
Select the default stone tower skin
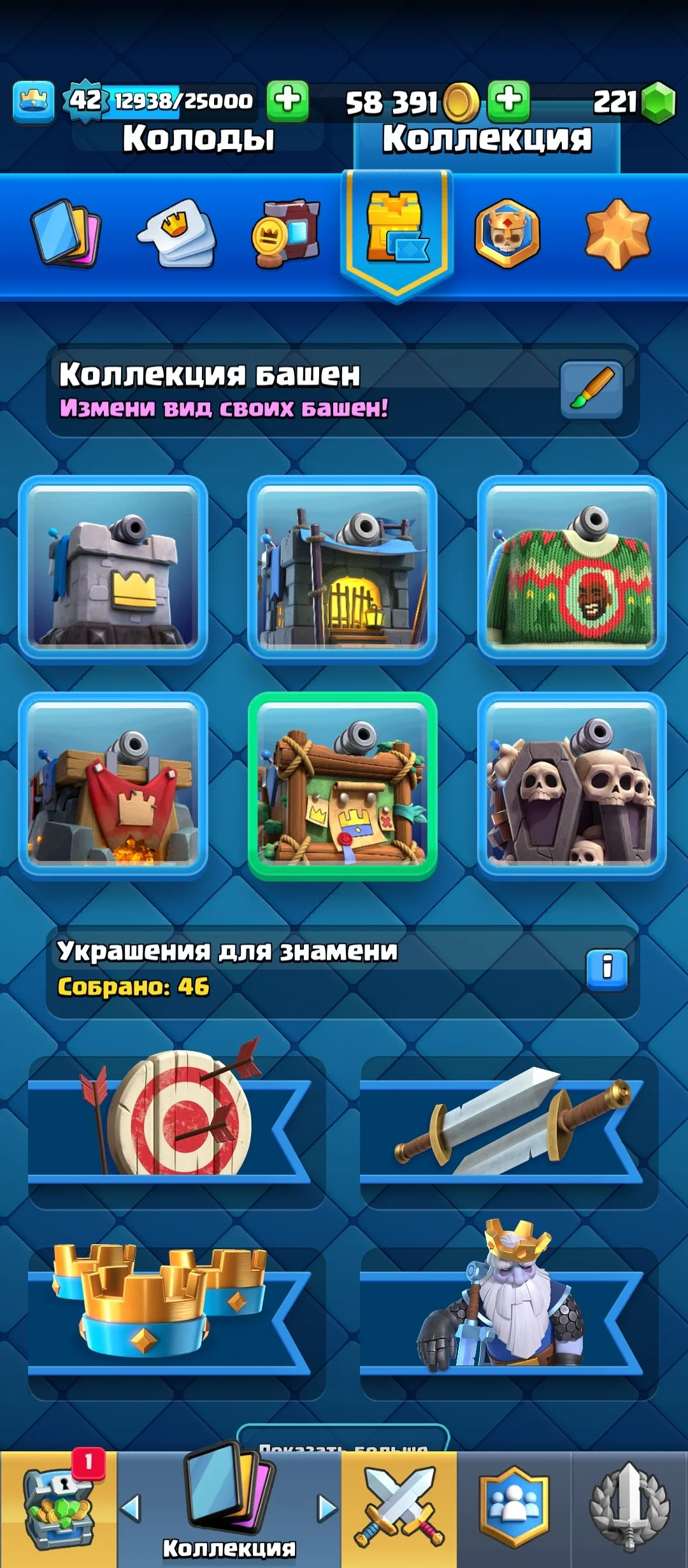pos(113,570)
